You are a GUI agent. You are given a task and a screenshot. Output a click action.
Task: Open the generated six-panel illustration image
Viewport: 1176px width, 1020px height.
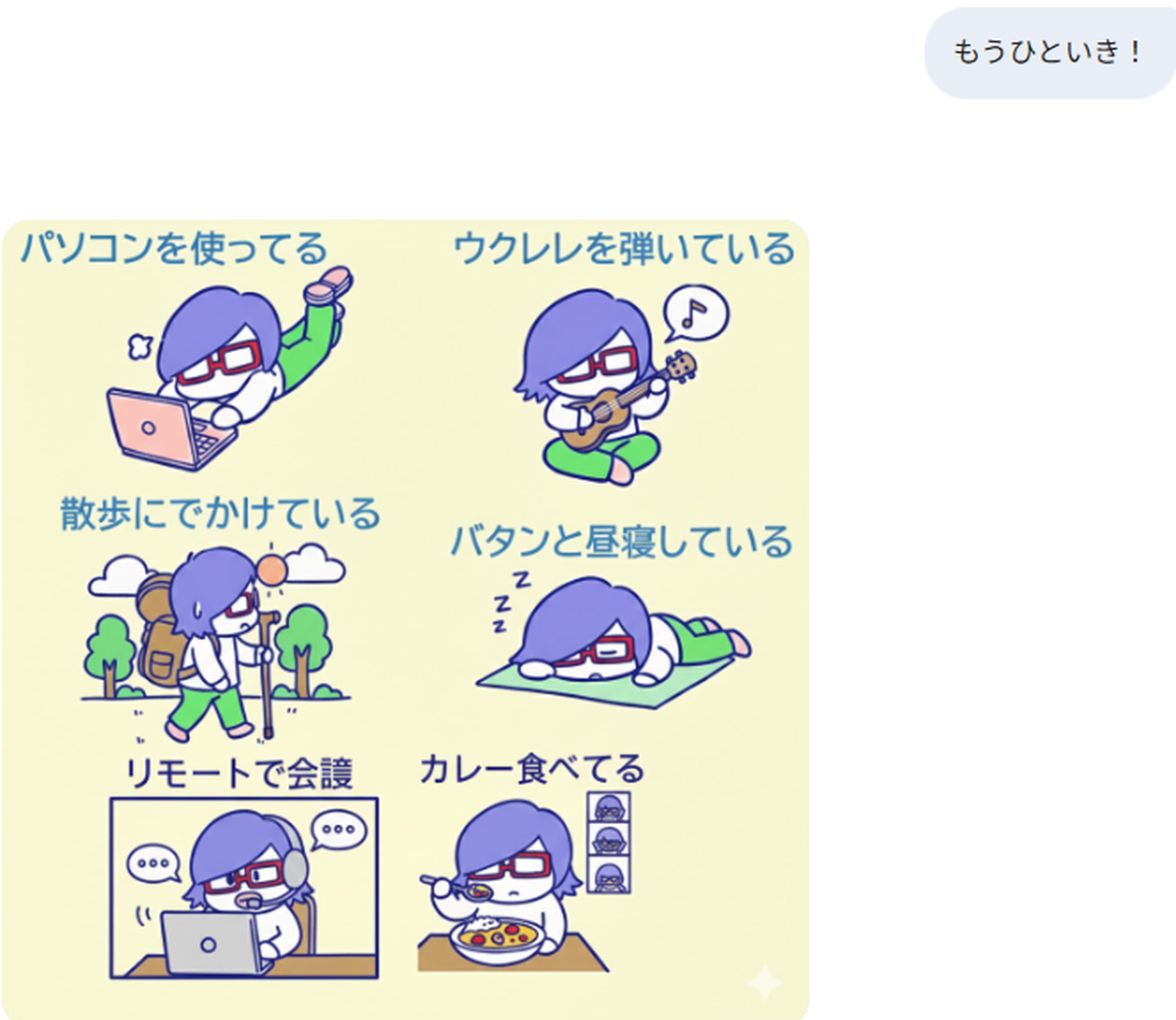405,619
